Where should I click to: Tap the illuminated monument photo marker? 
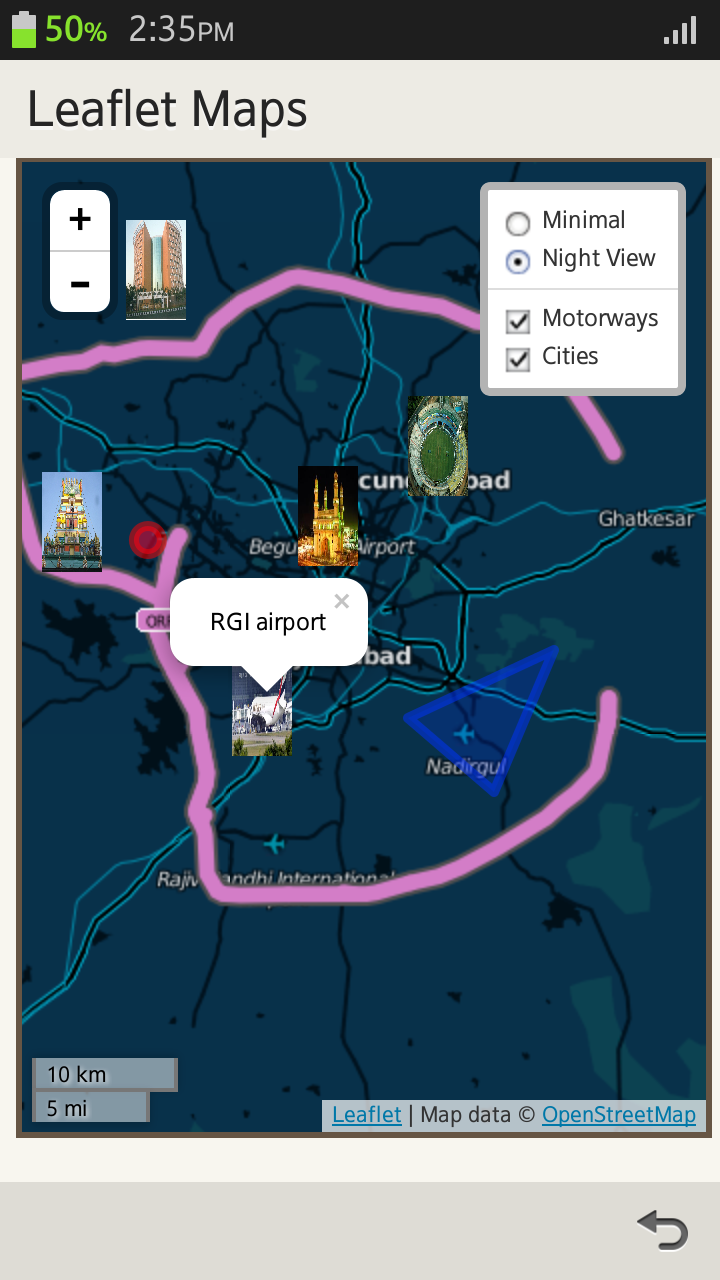click(x=328, y=515)
